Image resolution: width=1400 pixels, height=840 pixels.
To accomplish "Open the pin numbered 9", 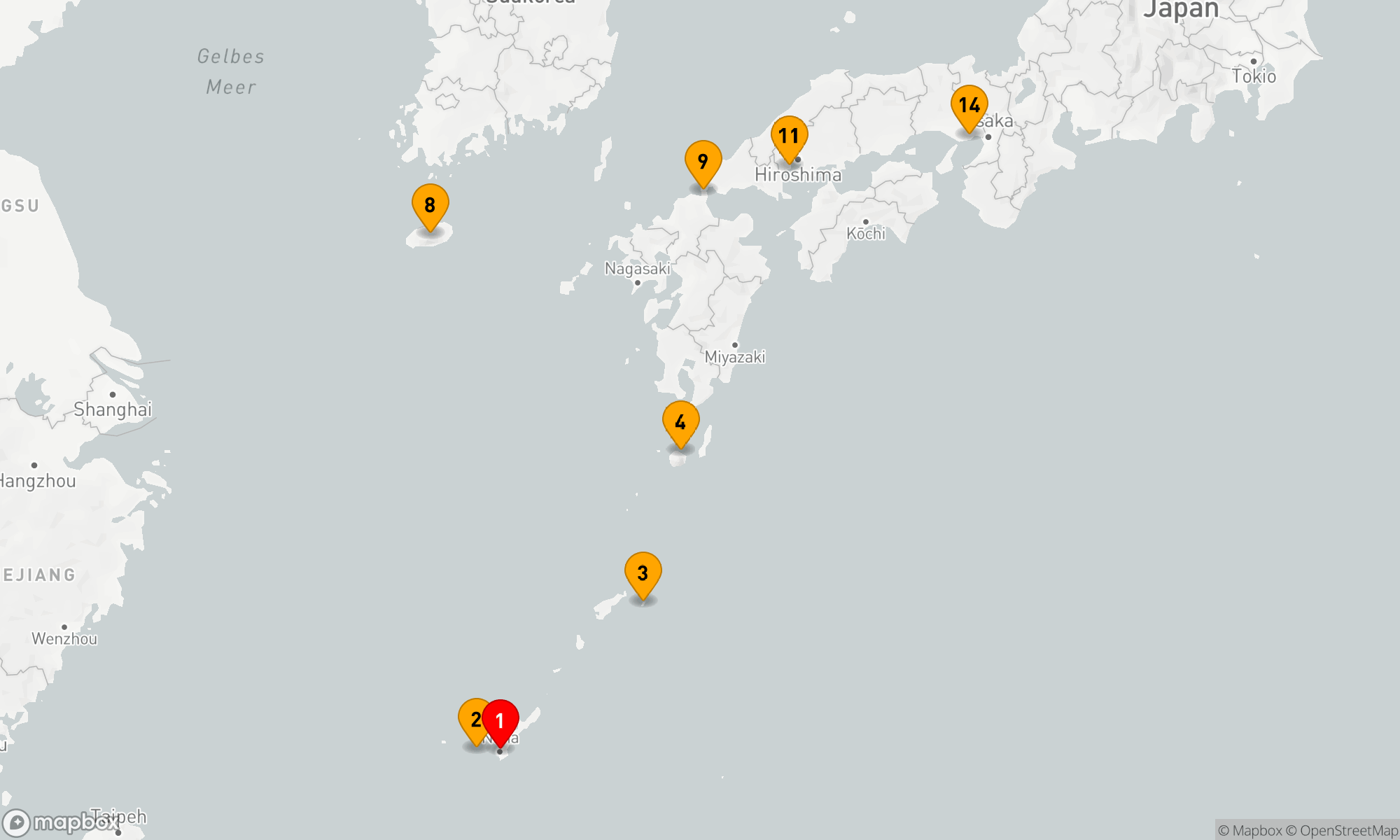I will (x=703, y=161).
